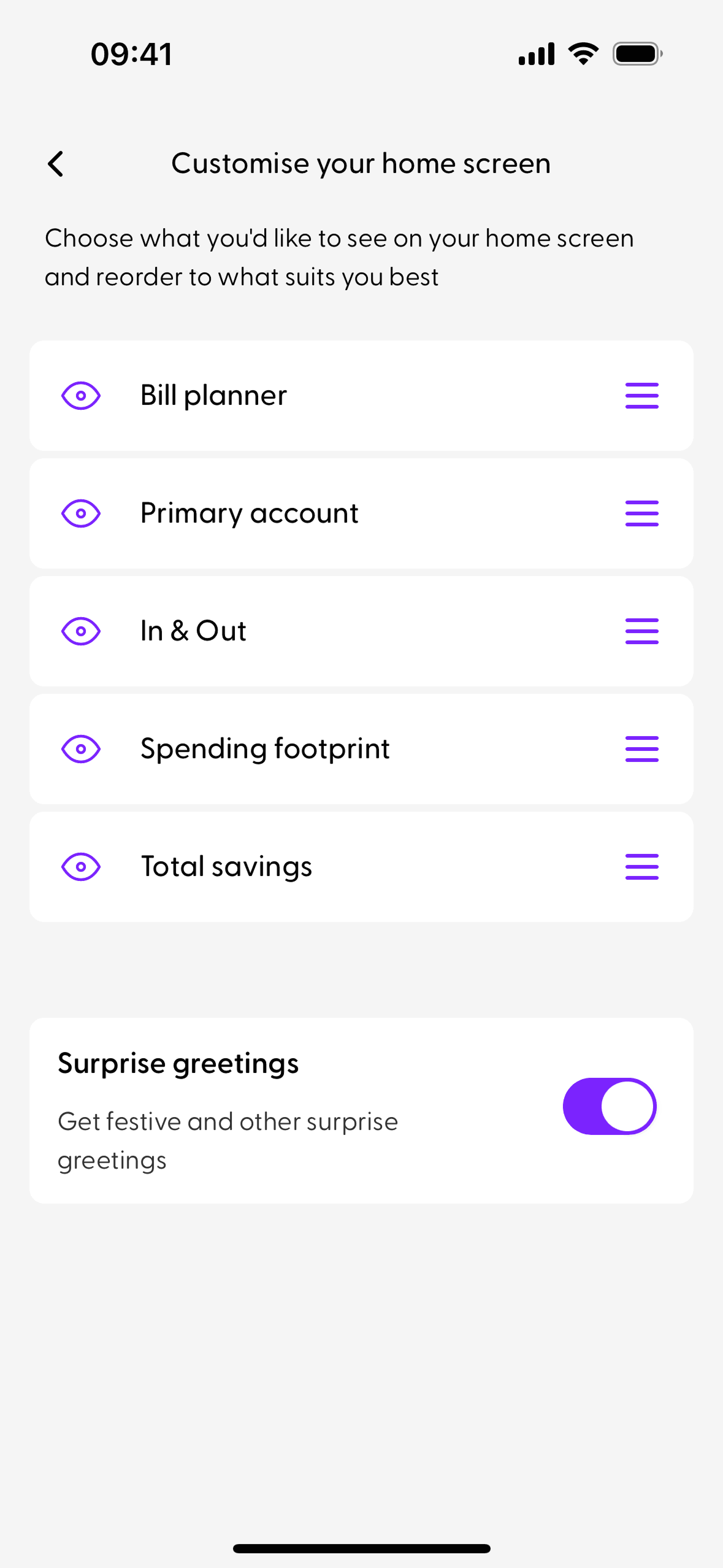Hide the In & Out widget

click(81, 631)
